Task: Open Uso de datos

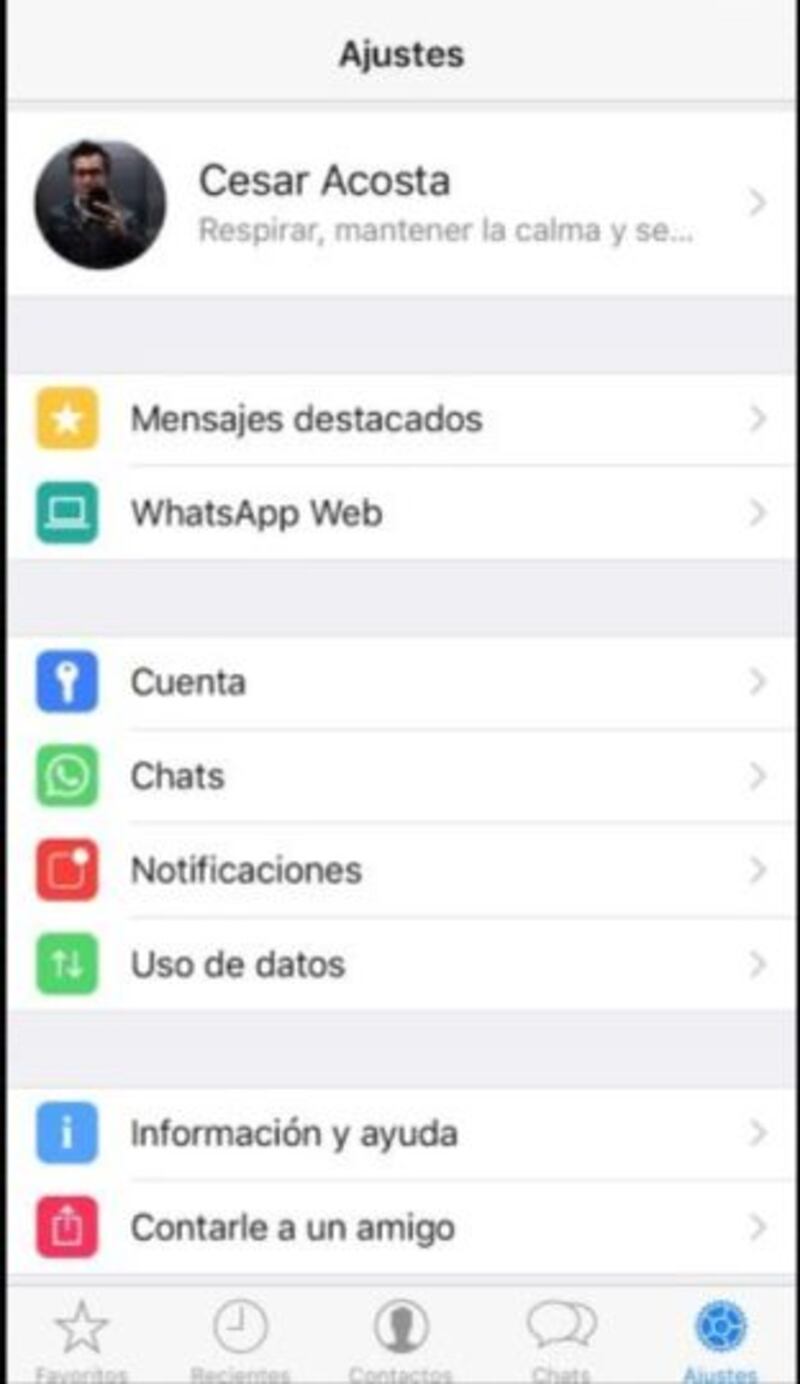Action: pyautogui.click(x=400, y=964)
